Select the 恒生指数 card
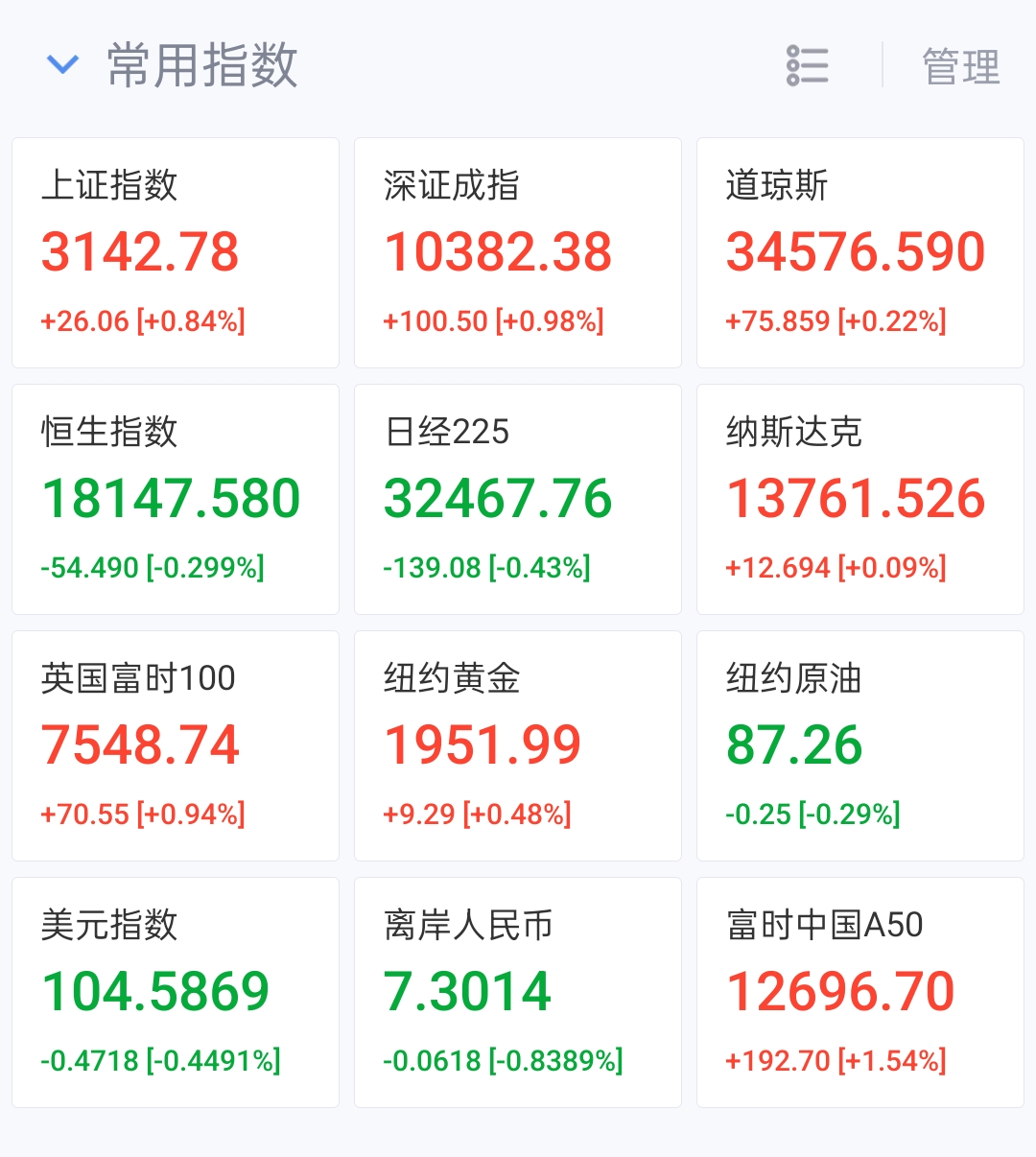Image resolution: width=1036 pixels, height=1157 pixels. [x=176, y=499]
